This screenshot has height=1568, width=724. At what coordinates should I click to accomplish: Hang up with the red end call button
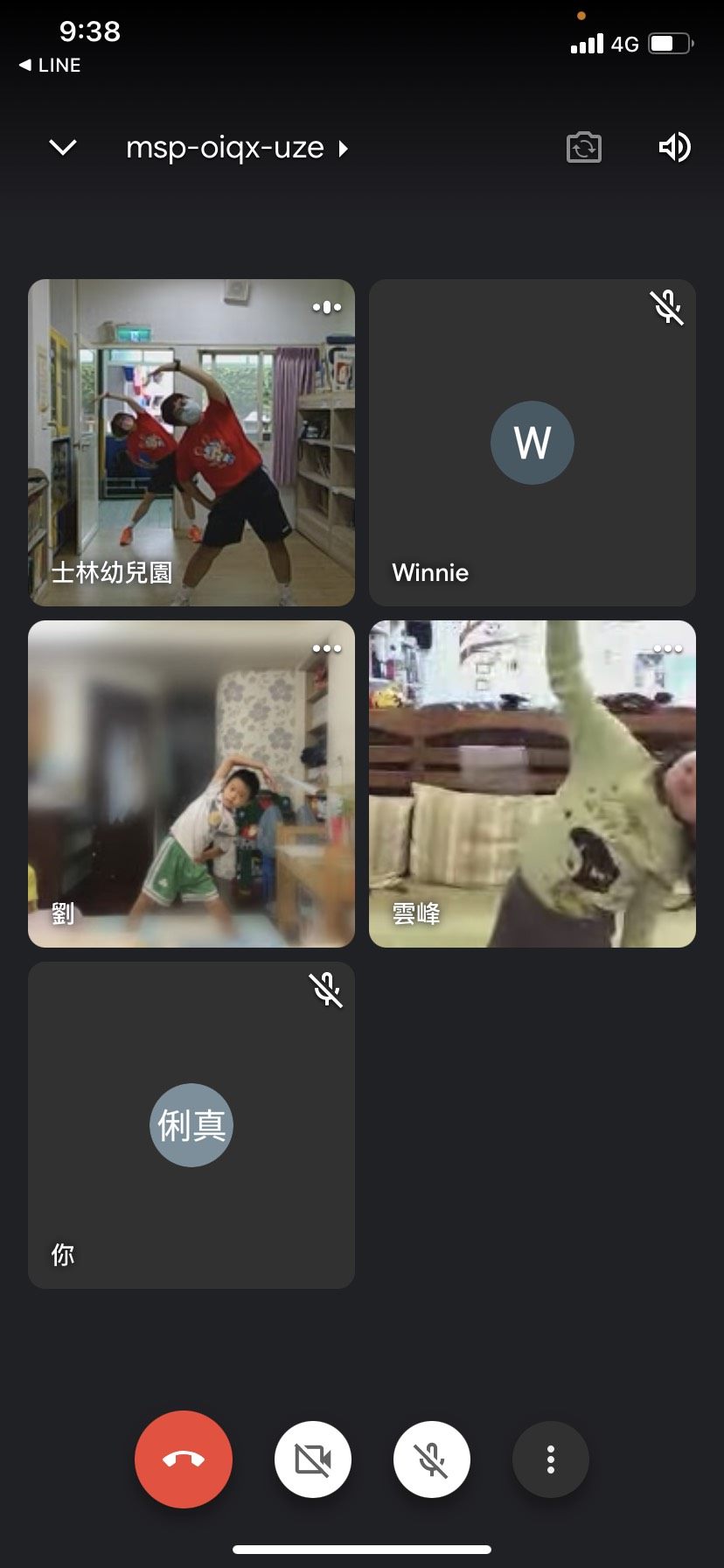point(184,1459)
